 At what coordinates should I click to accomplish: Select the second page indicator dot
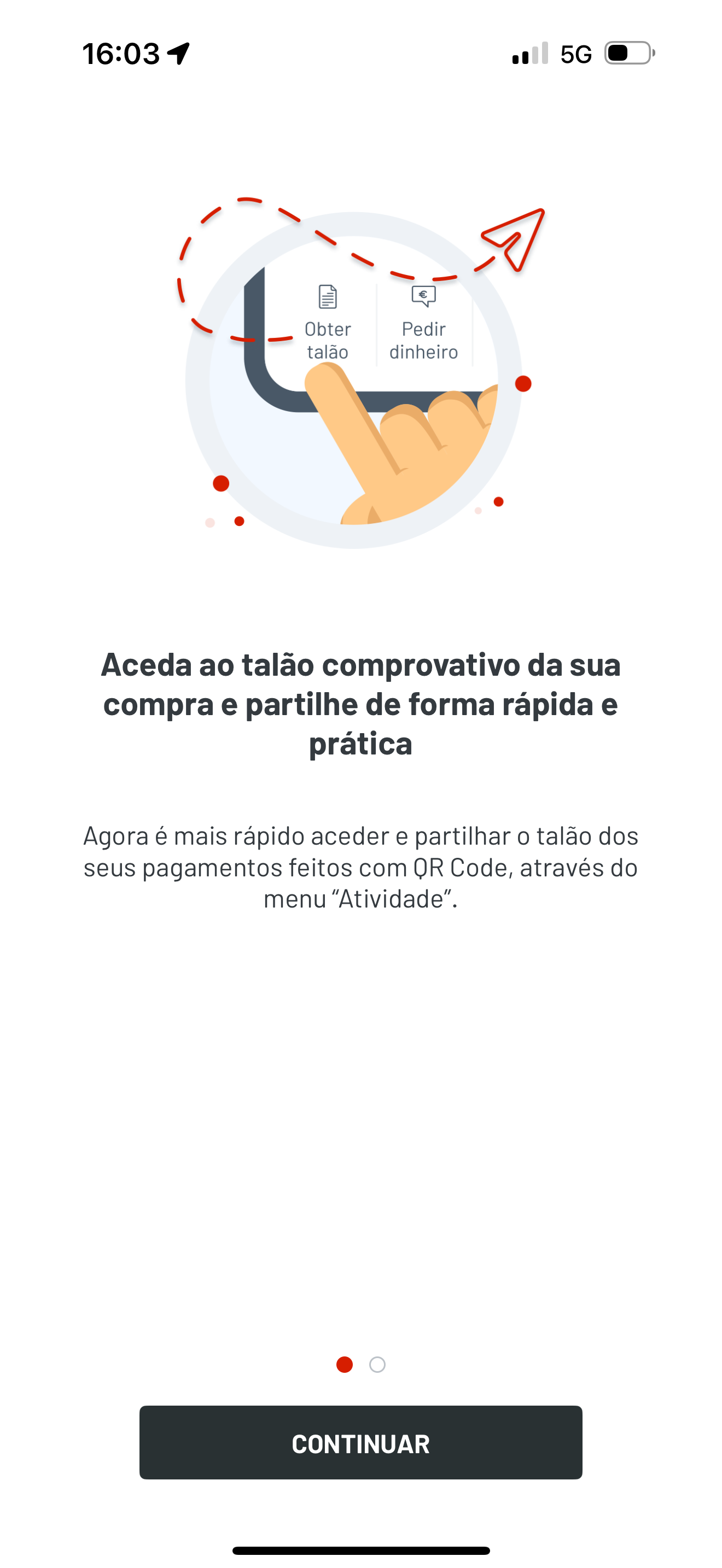click(377, 1365)
